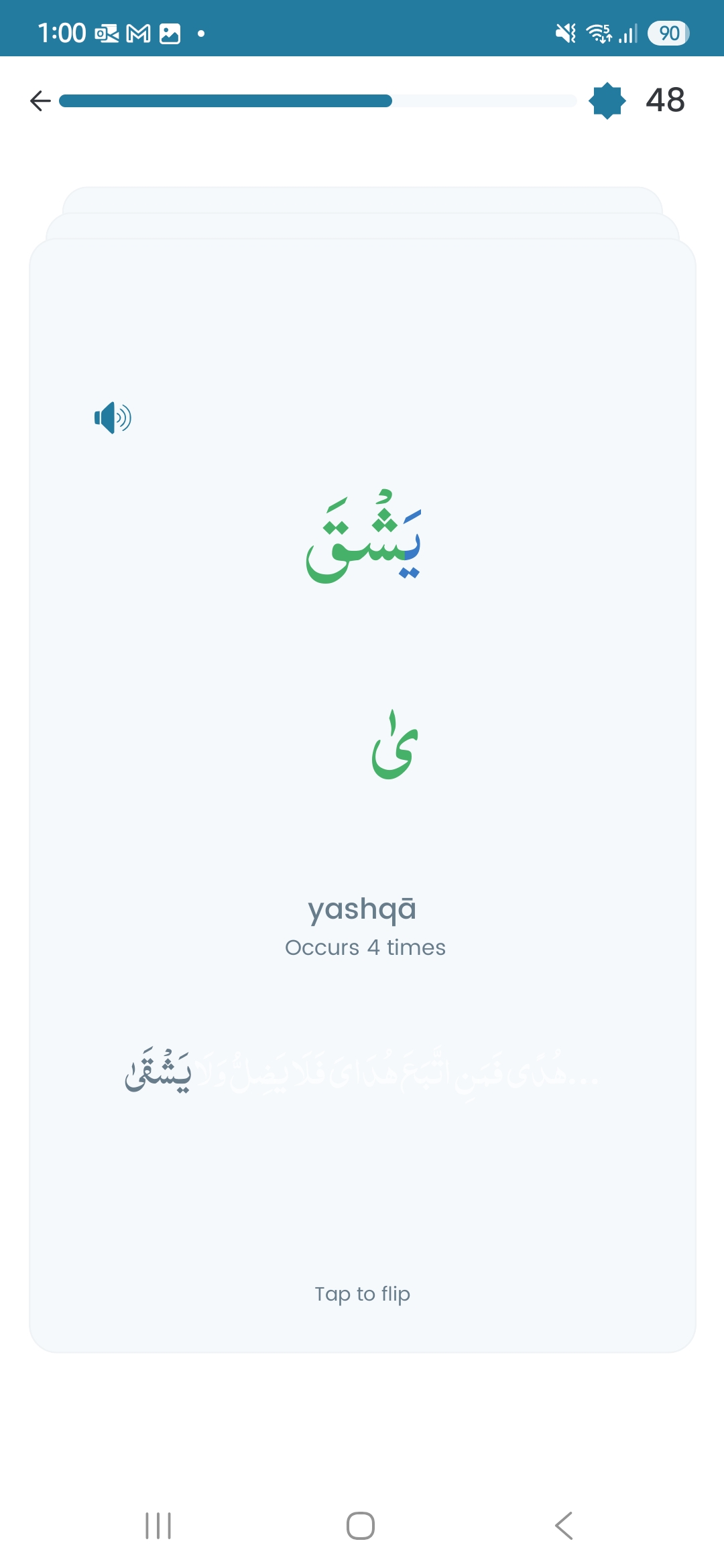Tap the system home button

[361, 1526]
